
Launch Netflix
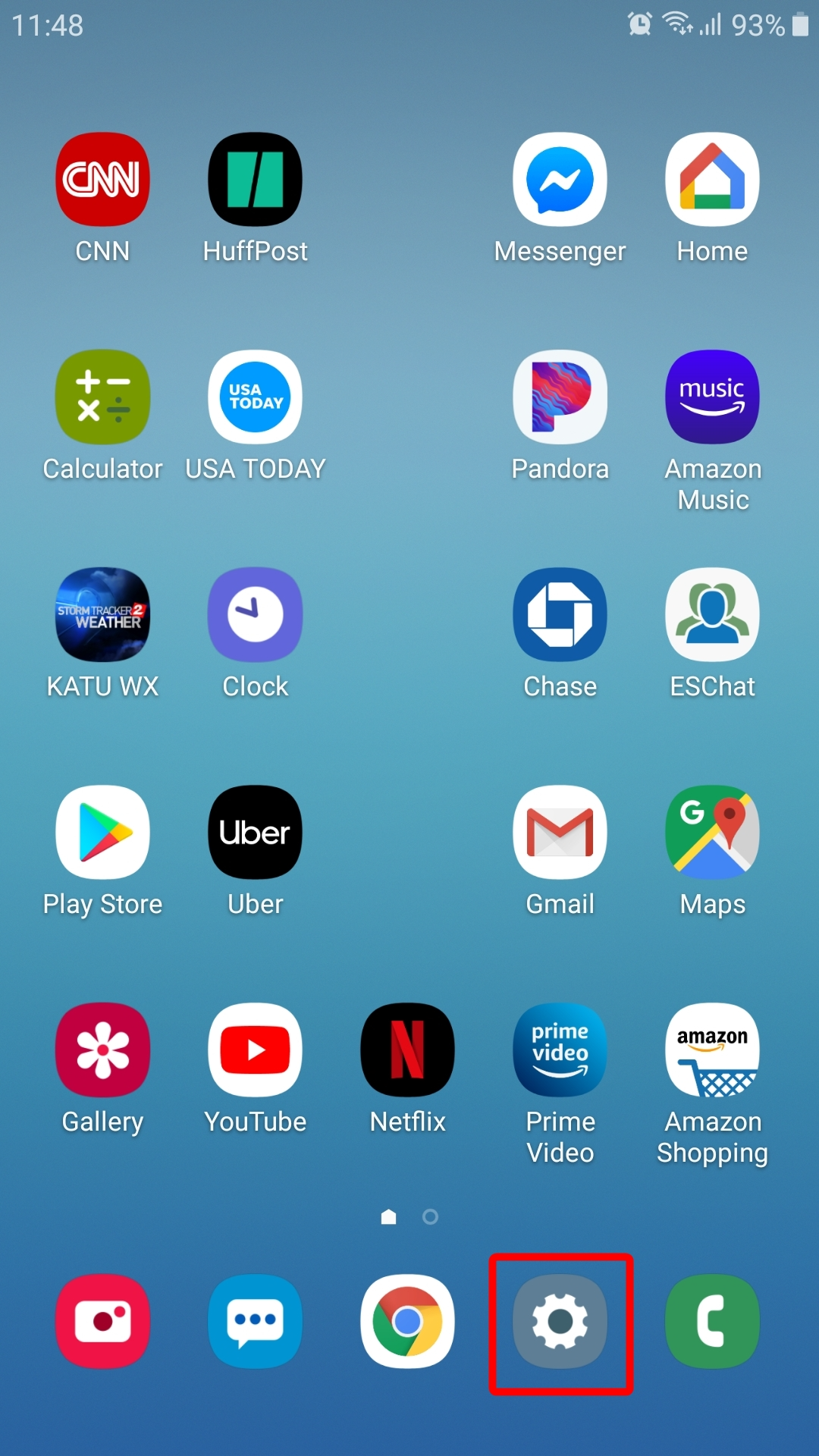(x=407, y=1050)
